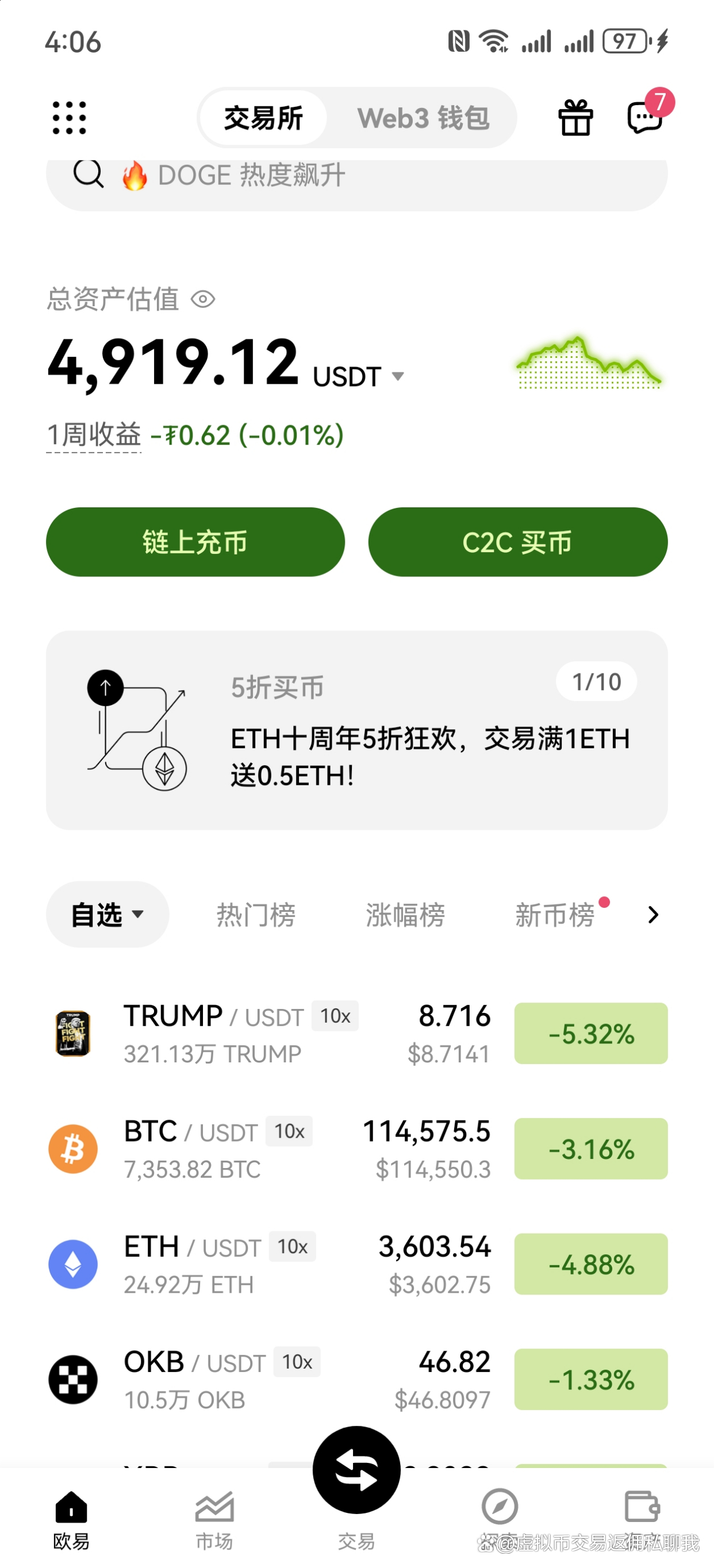Select the TRUMP coin icon

point(72,1033)
